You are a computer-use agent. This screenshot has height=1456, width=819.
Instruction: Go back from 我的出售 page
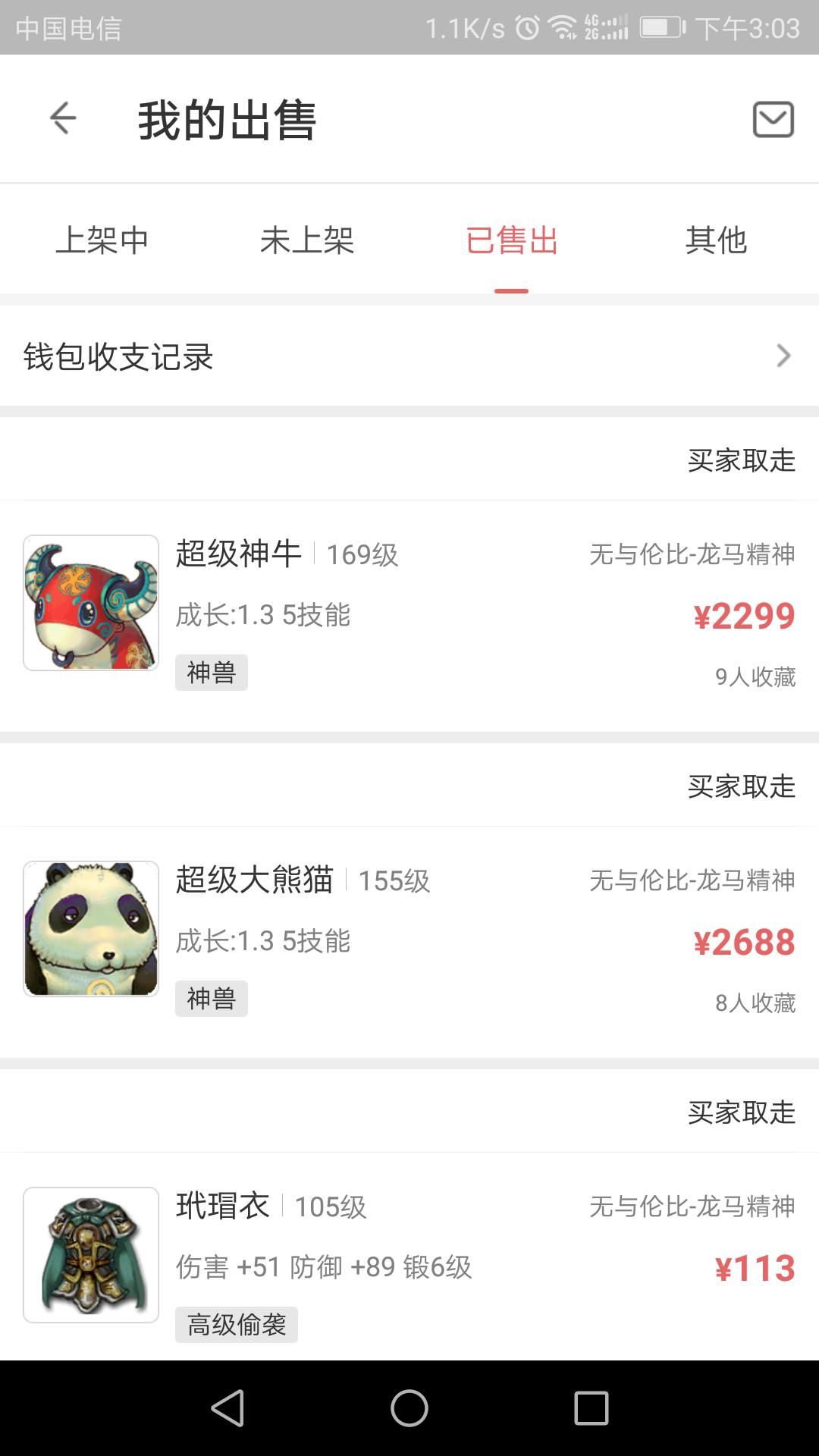coord(63,119)
